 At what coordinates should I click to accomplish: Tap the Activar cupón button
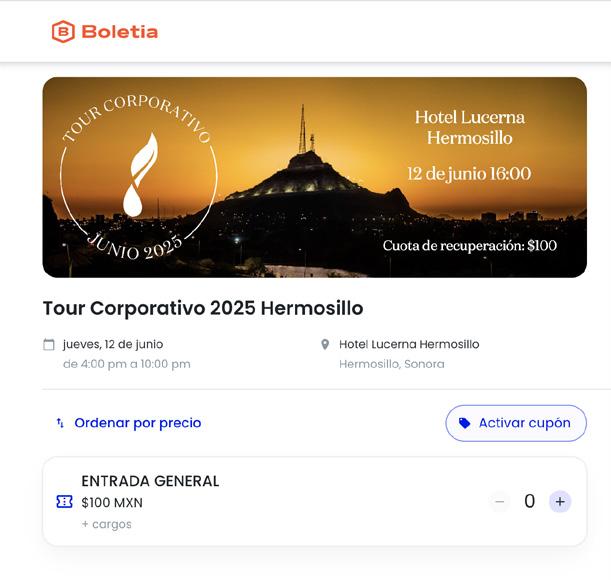pos(516,423)
